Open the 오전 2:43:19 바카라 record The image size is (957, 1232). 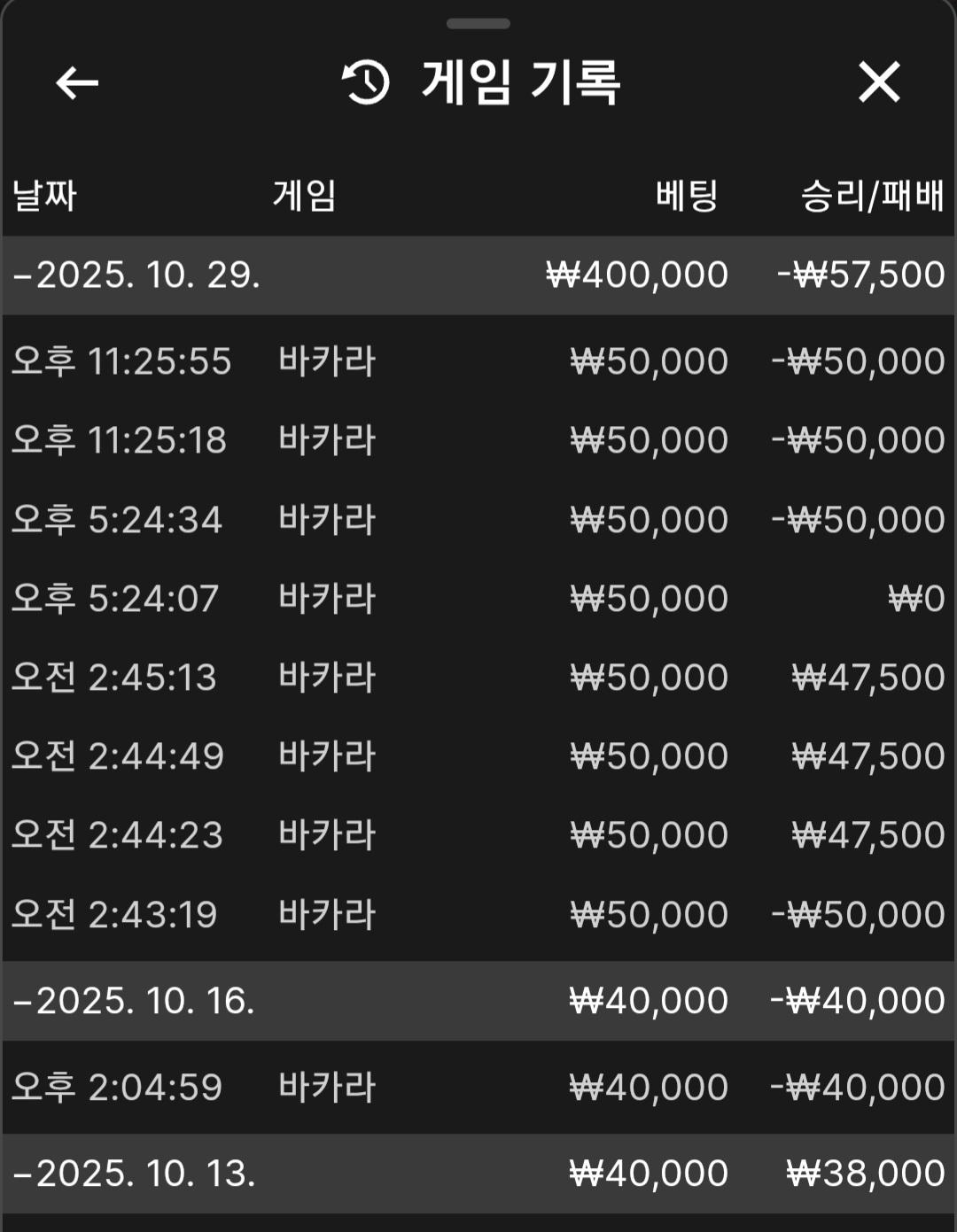click(478, 914)
